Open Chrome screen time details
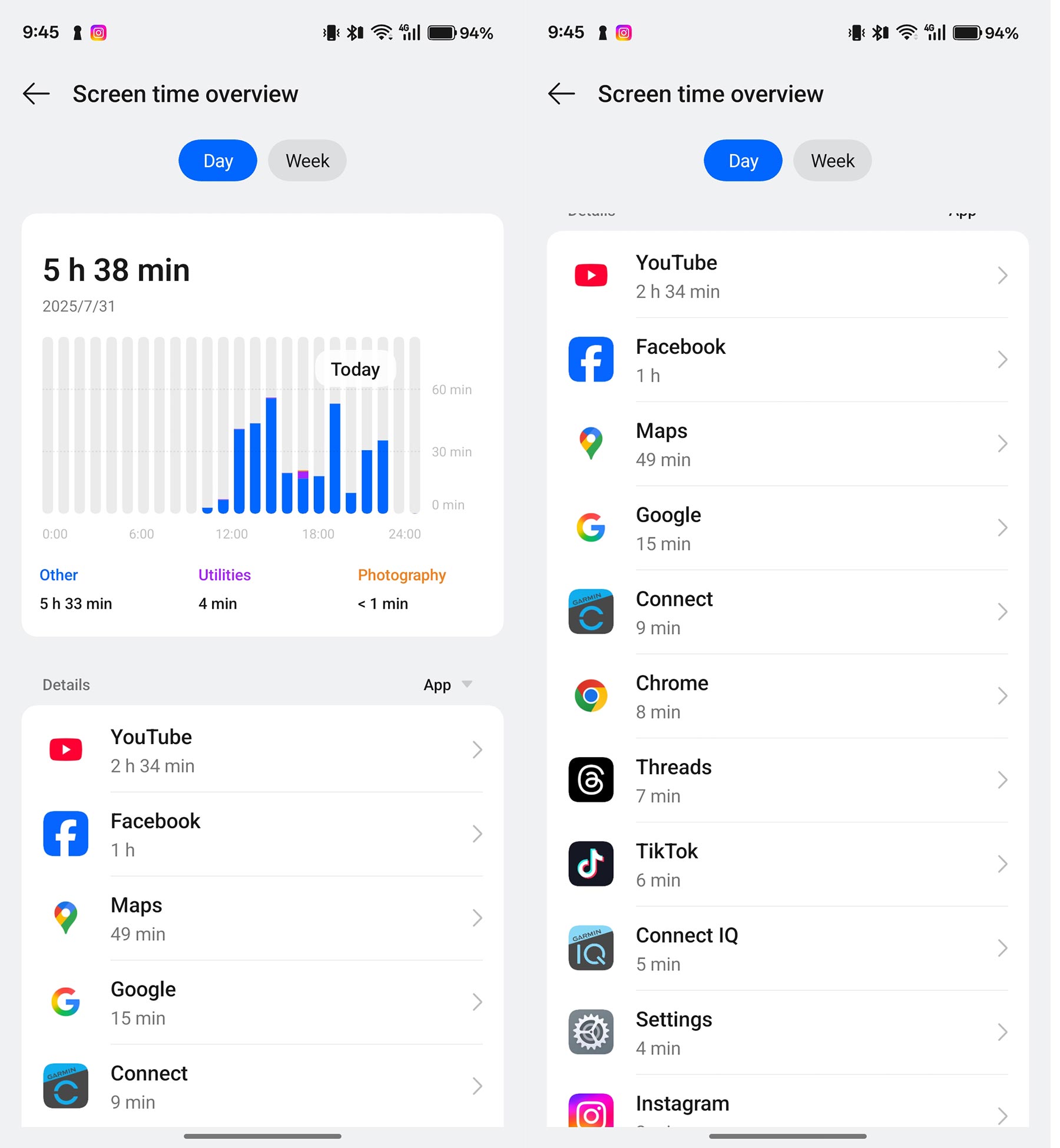Viewport: 1060px width, 1148px height. (x=787, y=696)
